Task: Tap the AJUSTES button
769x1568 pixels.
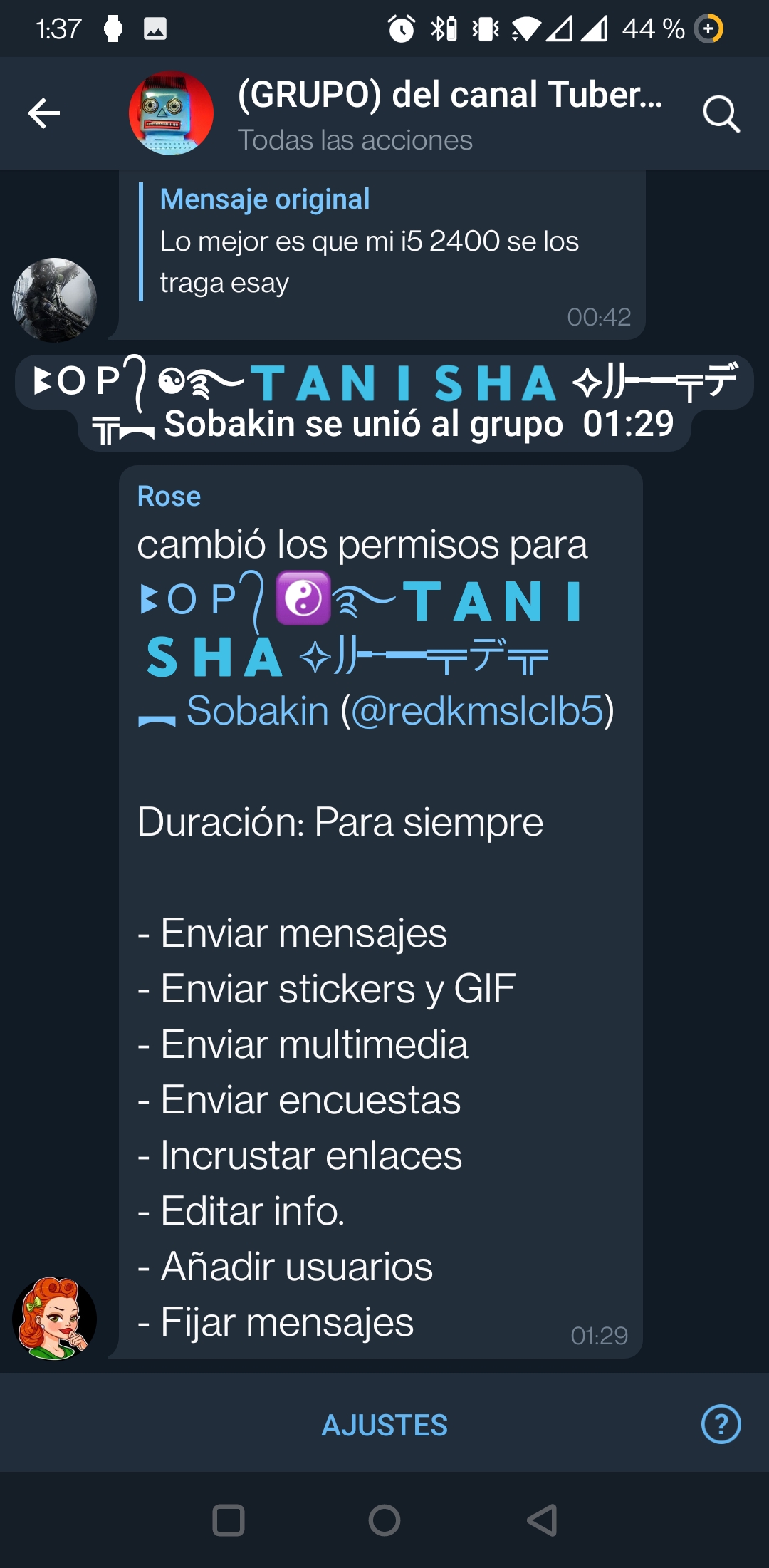Action: point(384,1426)
